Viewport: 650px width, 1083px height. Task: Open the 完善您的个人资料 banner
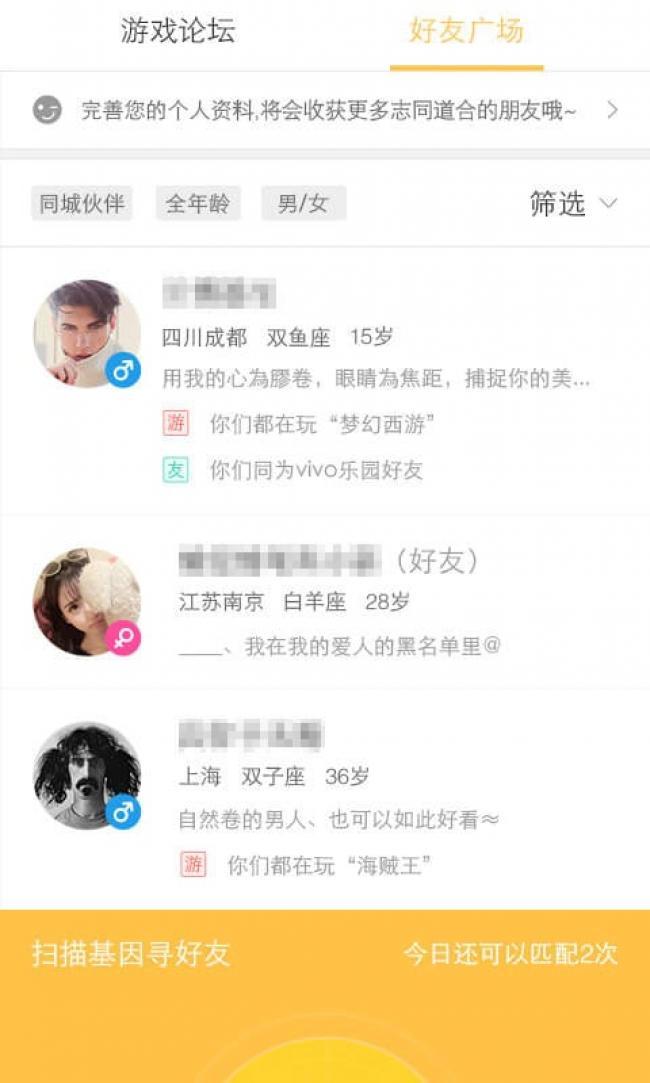(325, 110)
